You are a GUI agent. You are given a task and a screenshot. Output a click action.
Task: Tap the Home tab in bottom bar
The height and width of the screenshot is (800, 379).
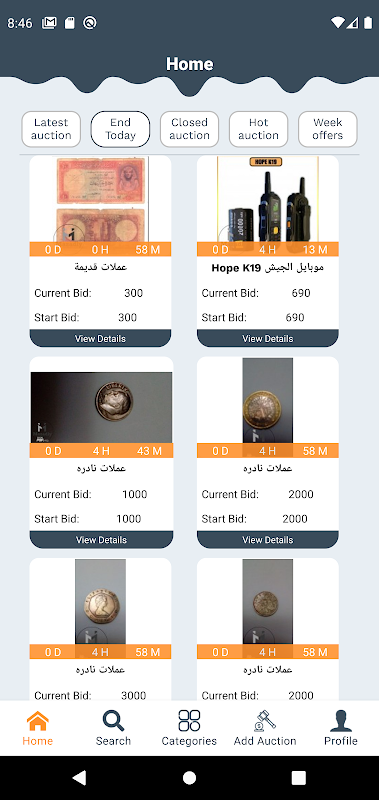tap(38, 728)
